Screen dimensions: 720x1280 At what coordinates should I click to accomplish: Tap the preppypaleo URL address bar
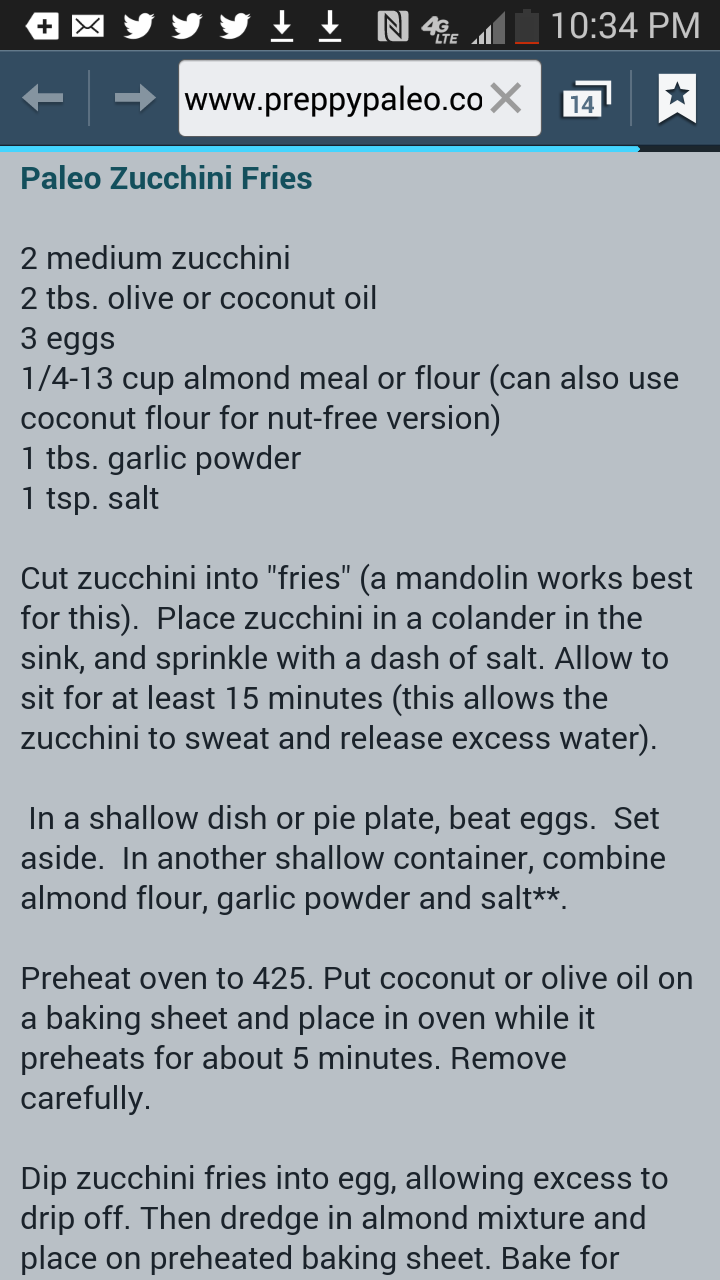click(x=335, y=99)
